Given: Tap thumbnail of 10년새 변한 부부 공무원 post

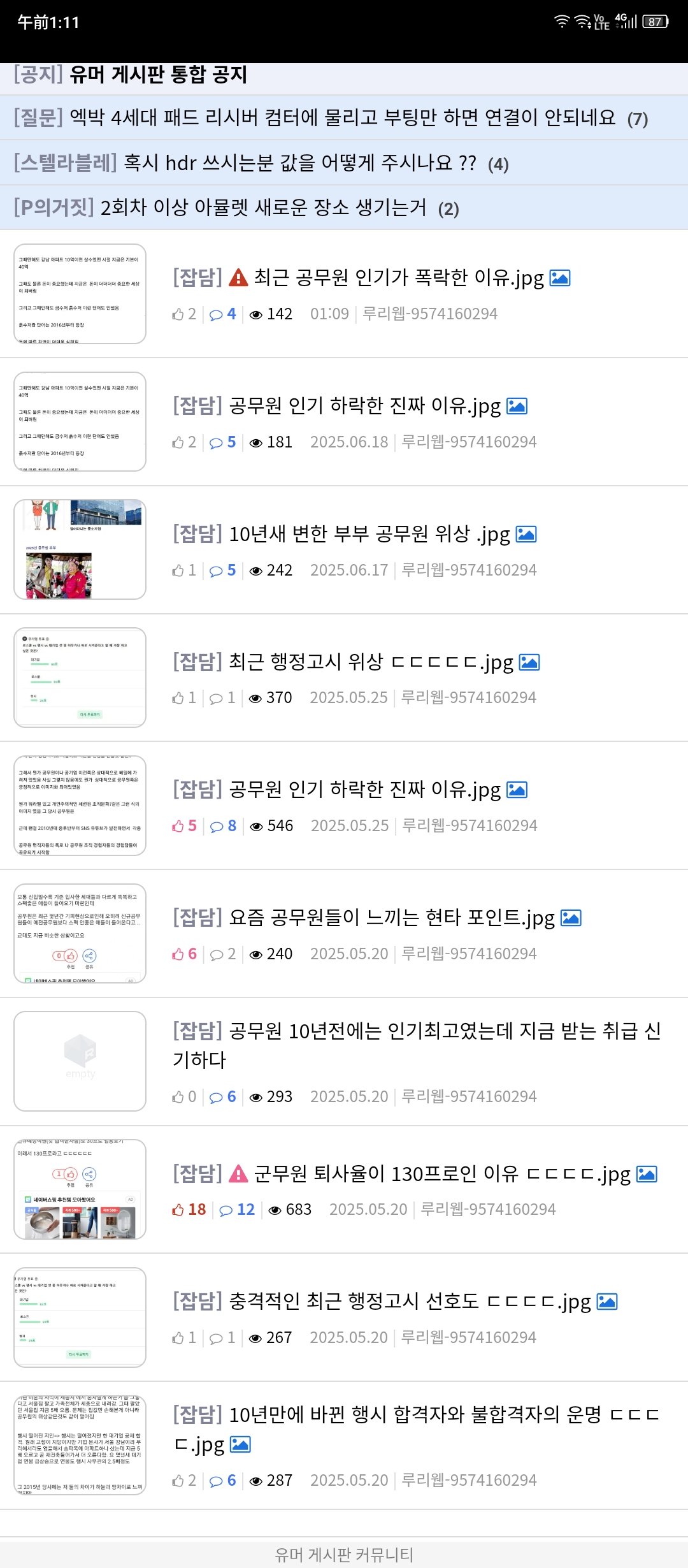Looking at the screenshot, I should pos(80,549).
